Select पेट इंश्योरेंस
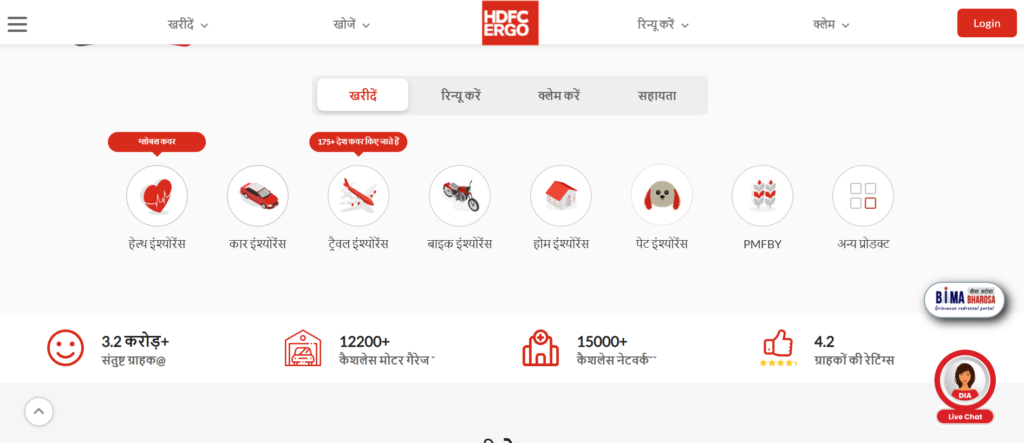 [662, 208]
